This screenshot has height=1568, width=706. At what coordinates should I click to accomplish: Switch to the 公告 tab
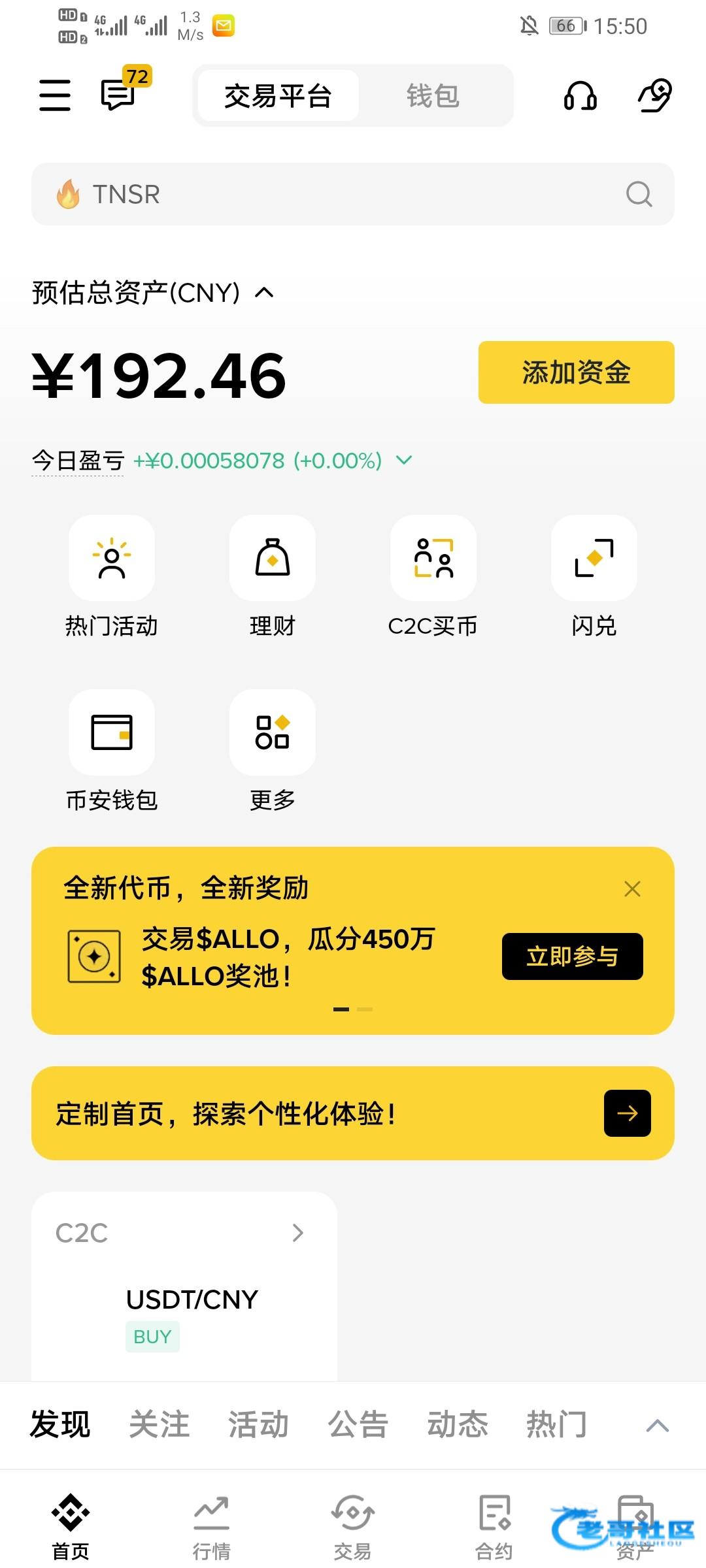[358, 1425]
